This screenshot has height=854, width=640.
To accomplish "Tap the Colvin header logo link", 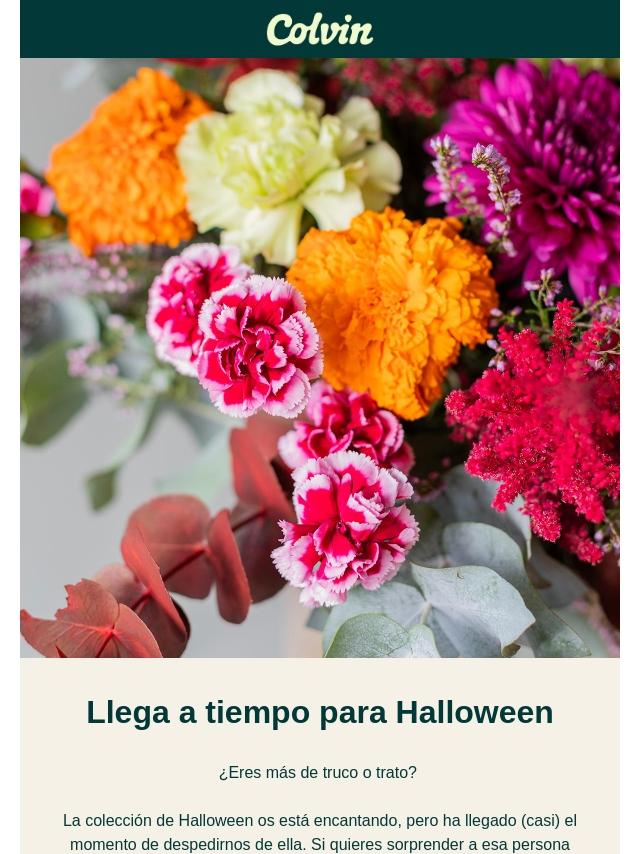I will [320, 30].
